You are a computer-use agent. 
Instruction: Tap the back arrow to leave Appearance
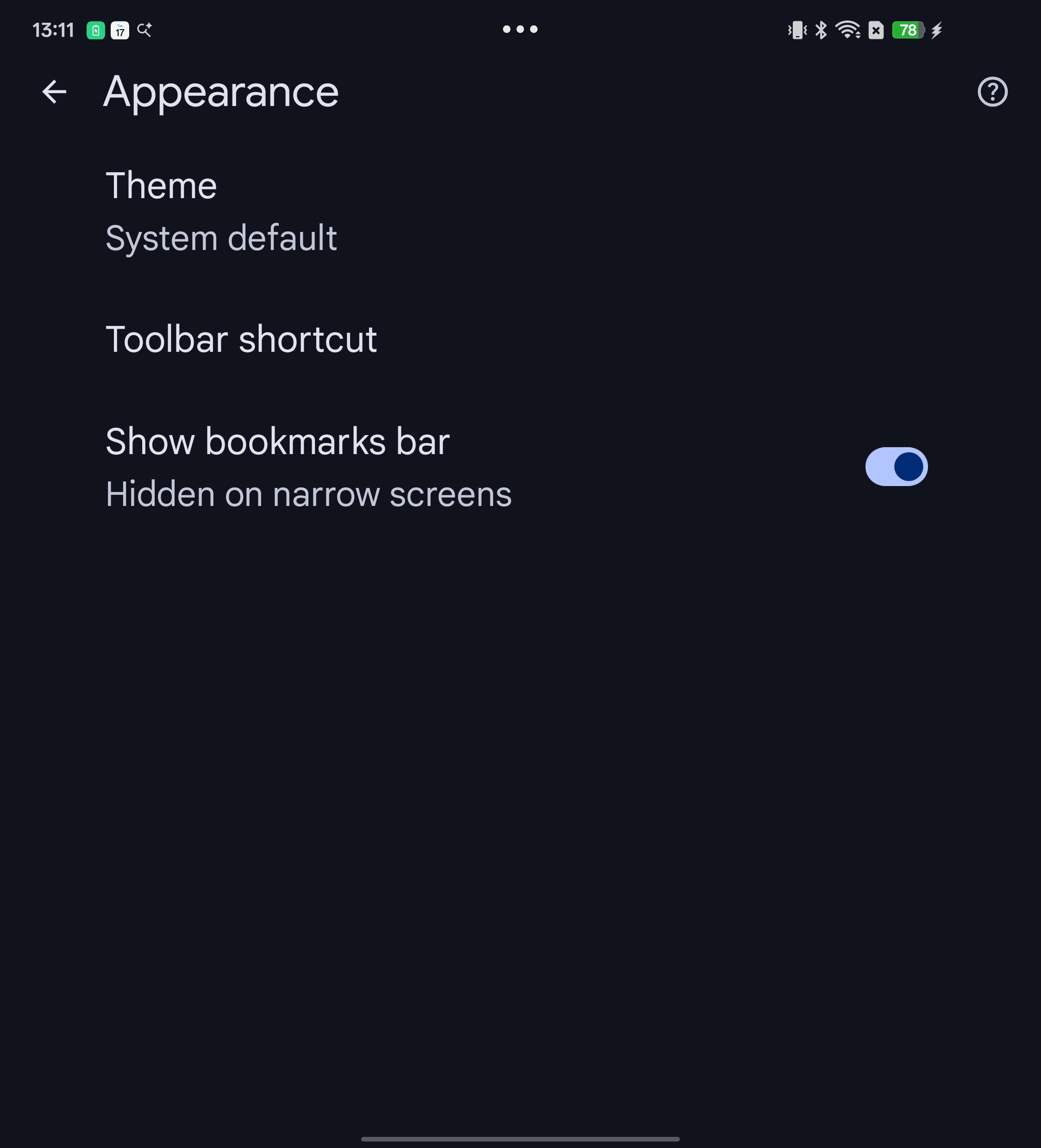[54, 92]
